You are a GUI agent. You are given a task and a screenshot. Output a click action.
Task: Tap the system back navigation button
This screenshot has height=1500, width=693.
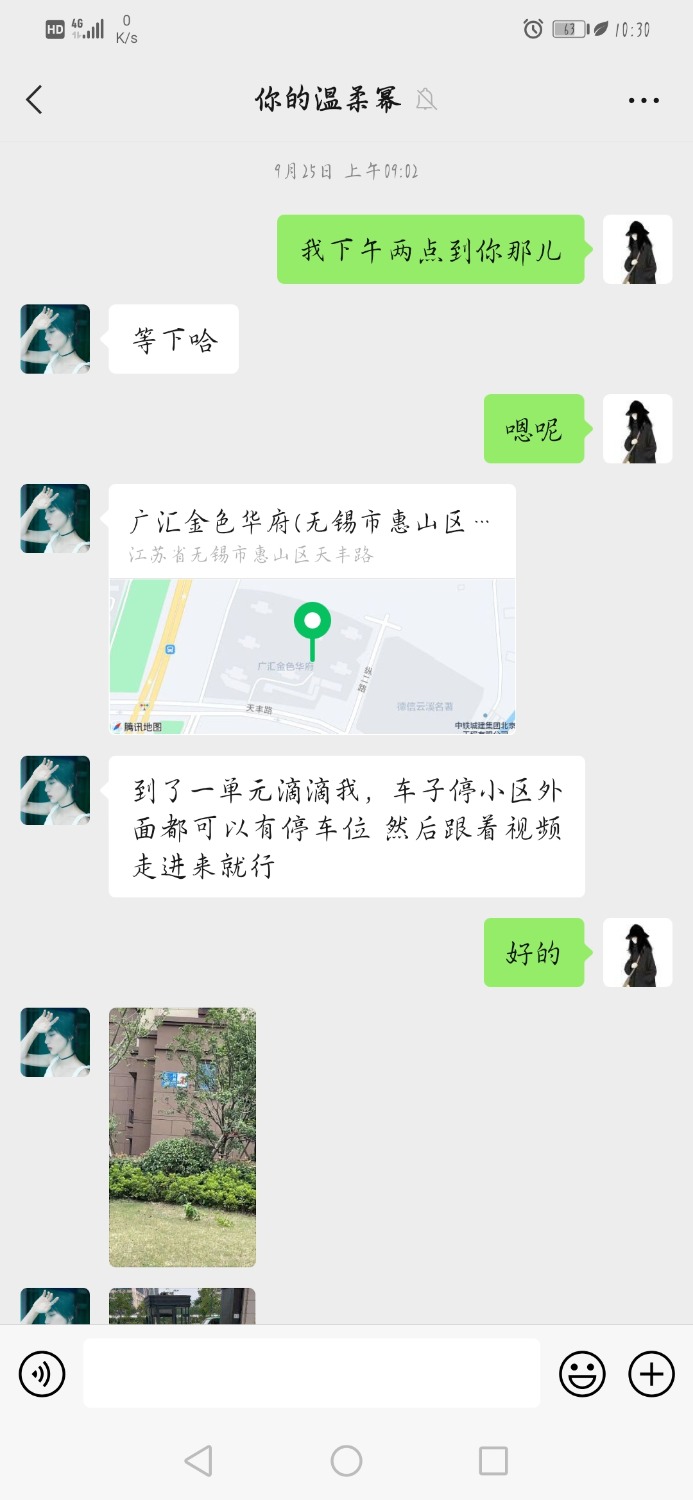198,1461
